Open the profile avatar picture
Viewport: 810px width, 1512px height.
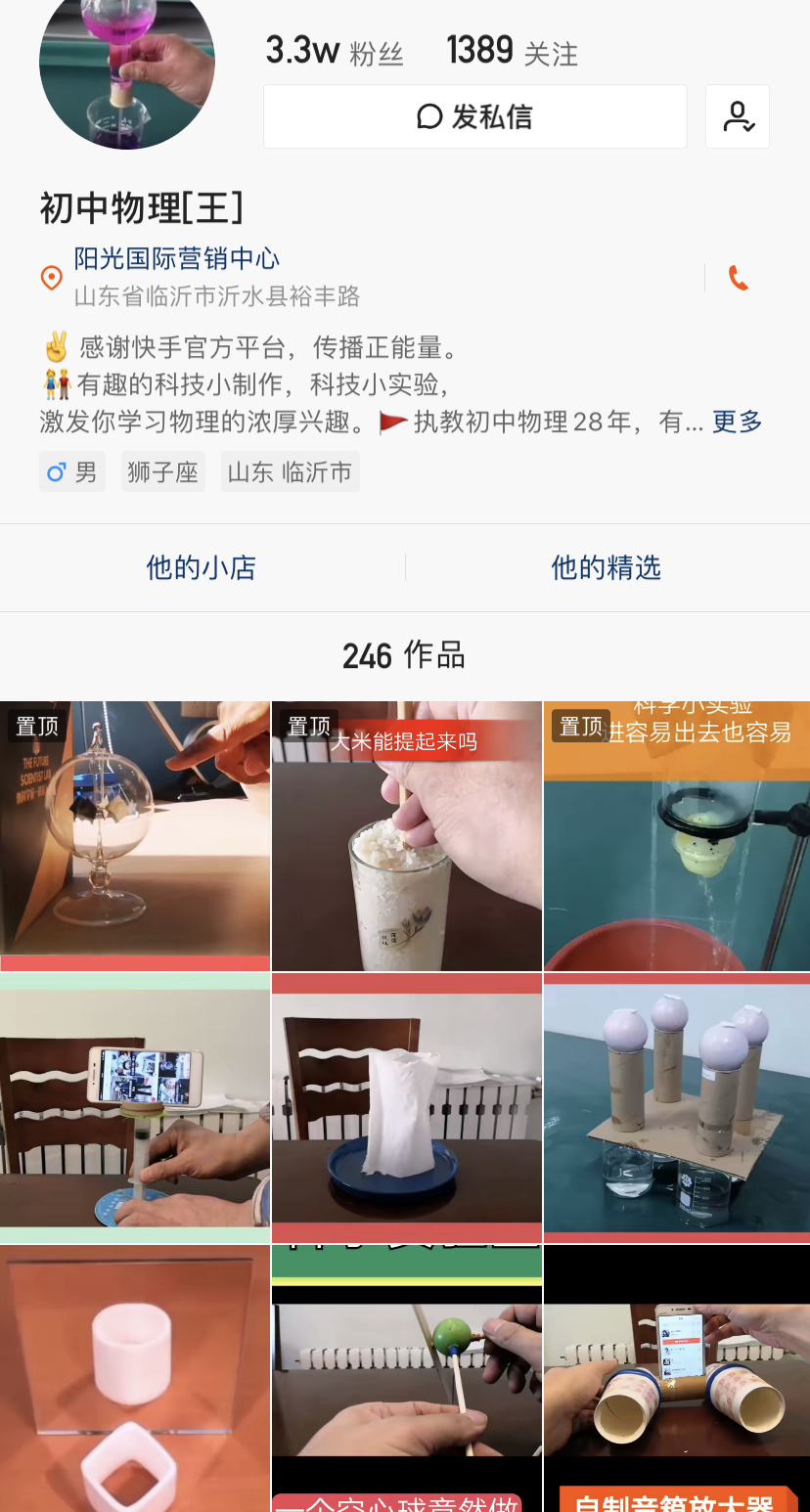pos(127,64)
